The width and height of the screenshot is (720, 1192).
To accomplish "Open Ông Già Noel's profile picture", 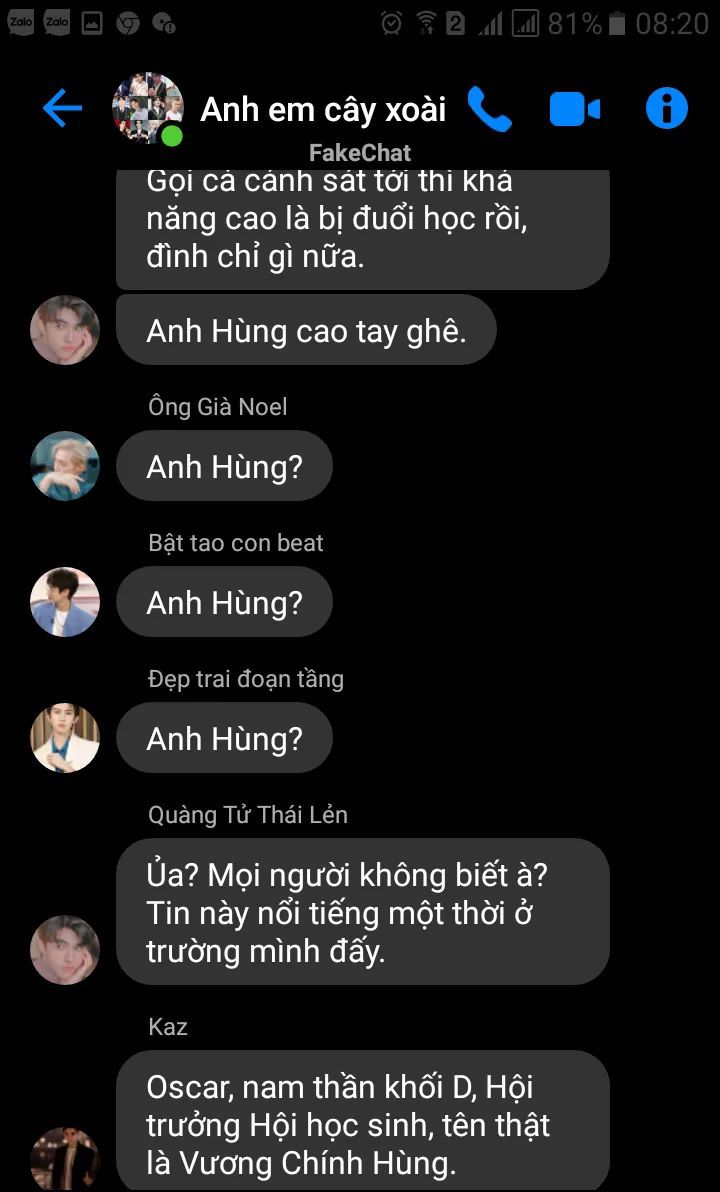I will [65, 466].
